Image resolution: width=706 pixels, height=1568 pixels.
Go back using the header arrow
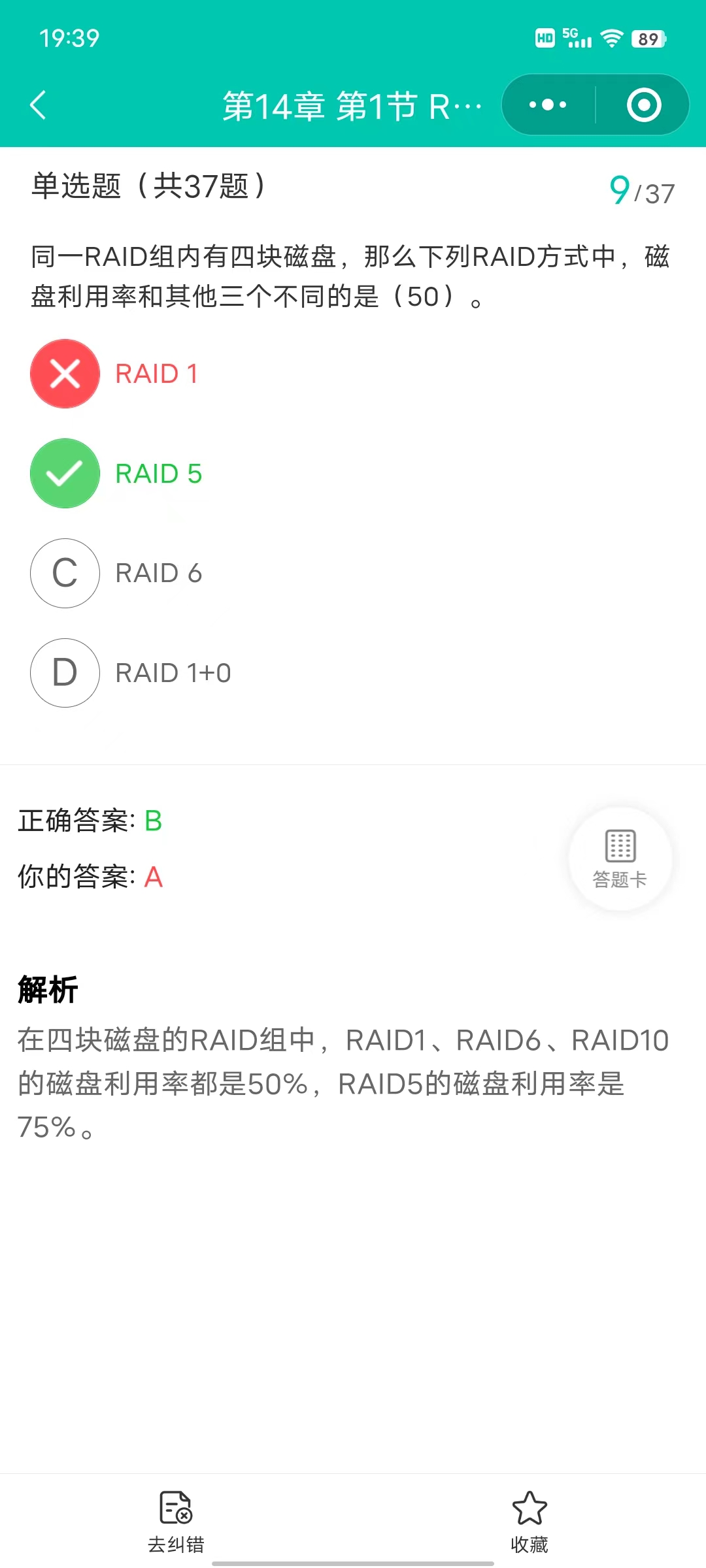tap(38, 105)
